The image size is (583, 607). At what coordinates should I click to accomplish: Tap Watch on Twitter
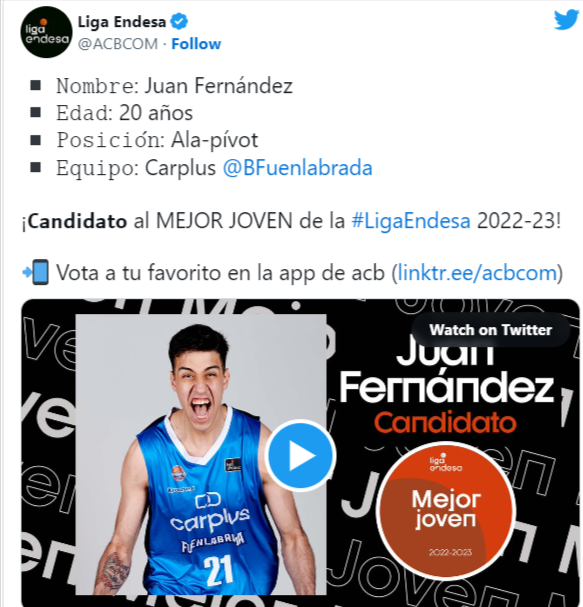click(490, 330)
